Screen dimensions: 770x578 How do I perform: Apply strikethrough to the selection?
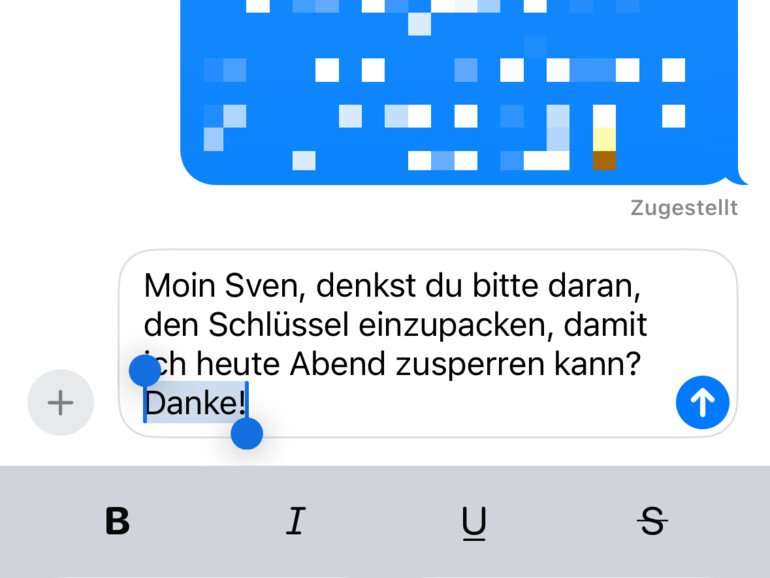tap(653, 521)
